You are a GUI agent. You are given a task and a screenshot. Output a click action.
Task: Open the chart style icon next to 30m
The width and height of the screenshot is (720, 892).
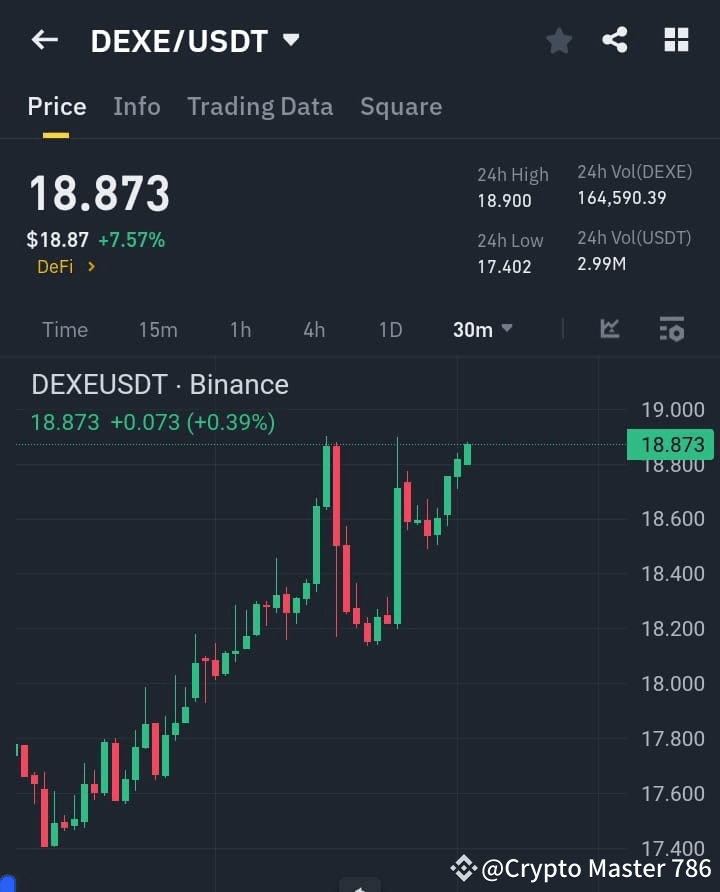pyautogui.click(x=609, y=329)
